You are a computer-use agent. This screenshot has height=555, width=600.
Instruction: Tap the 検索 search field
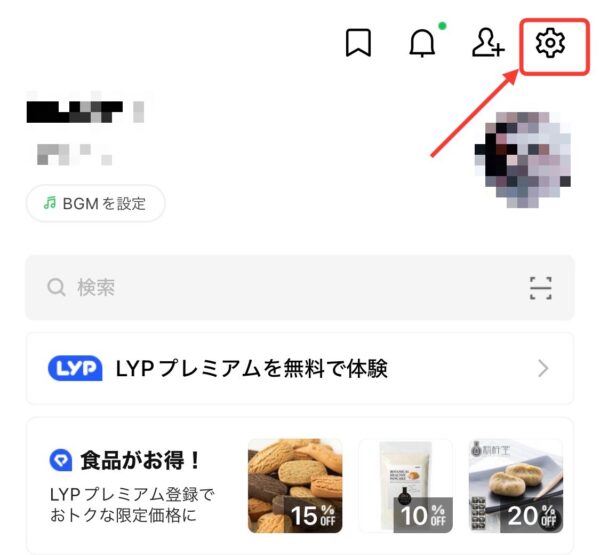click(x=270, y=288)
